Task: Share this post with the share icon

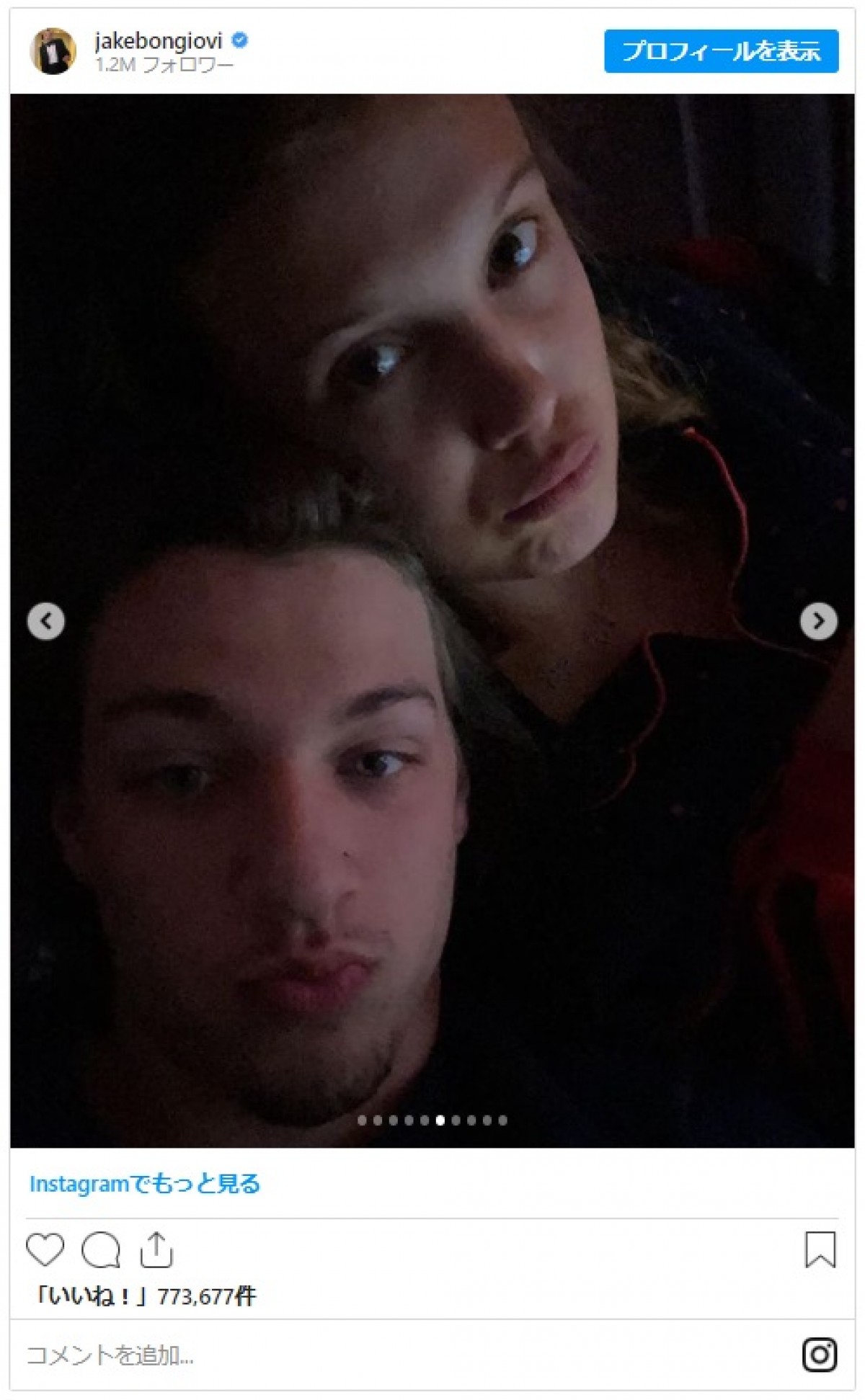Action: [x=156, y=1249]
